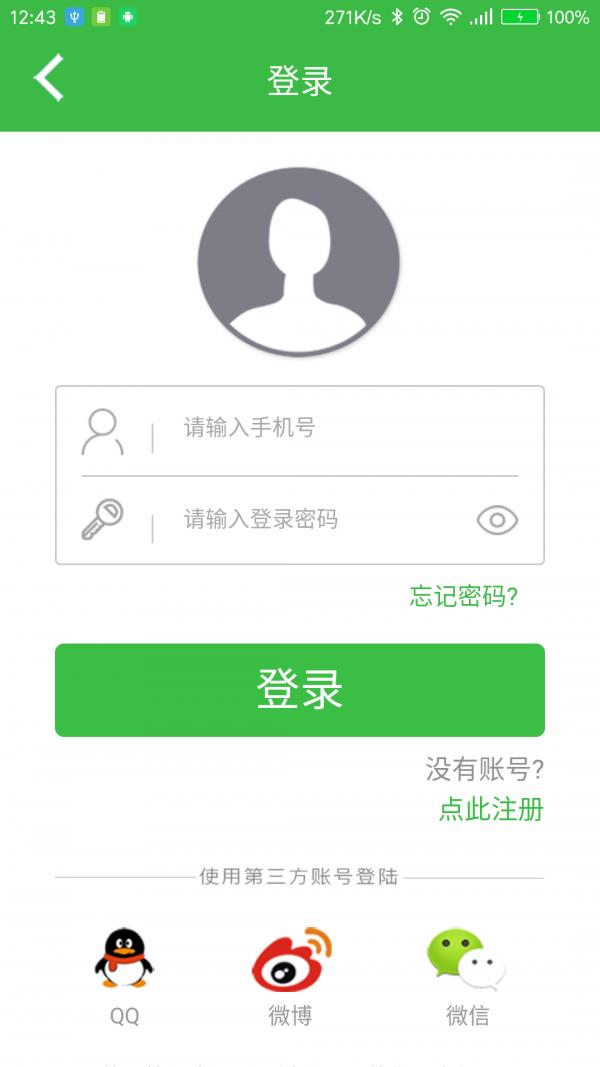Sign in with 微信
This screenshot has width=600, height=1067.
tap(467, 977)
